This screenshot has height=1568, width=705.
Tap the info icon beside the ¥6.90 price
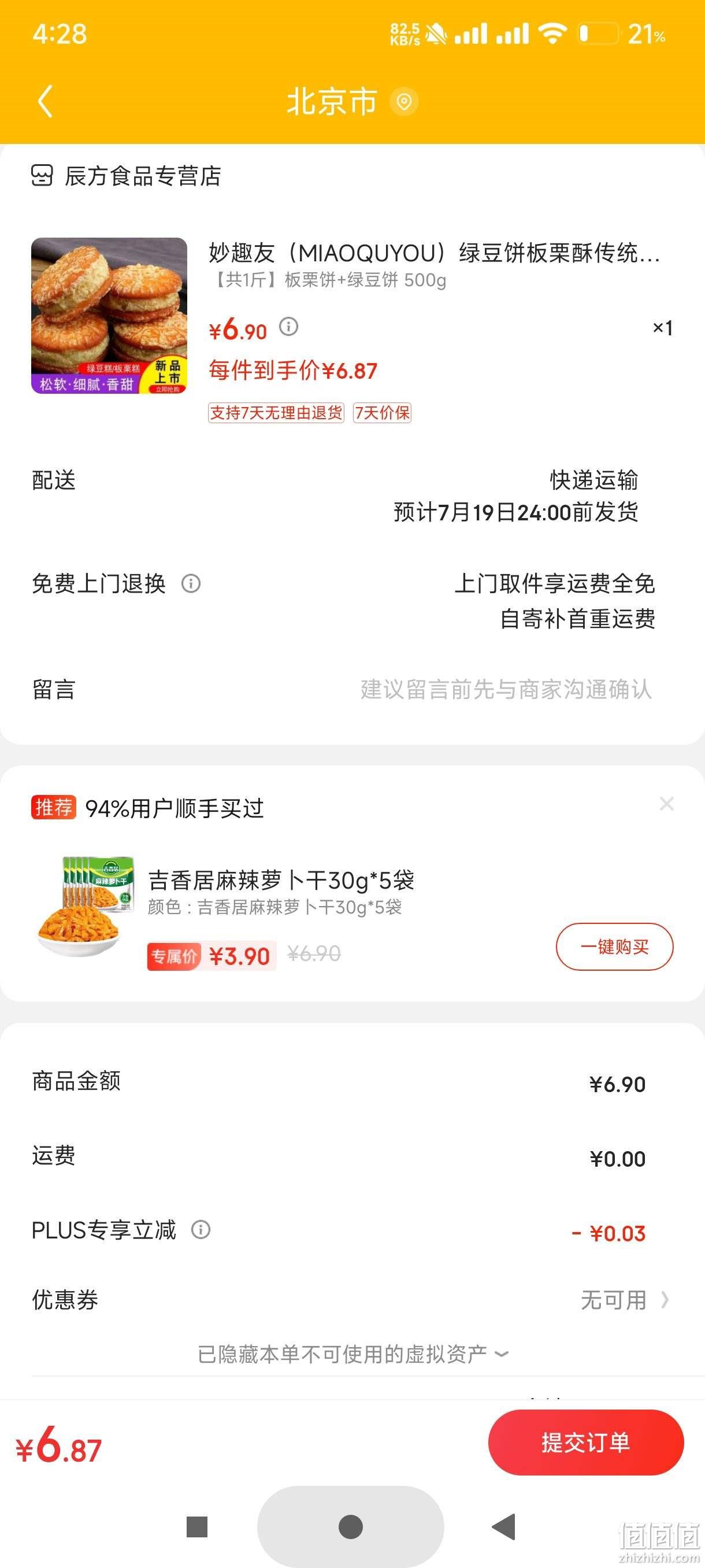288,327
